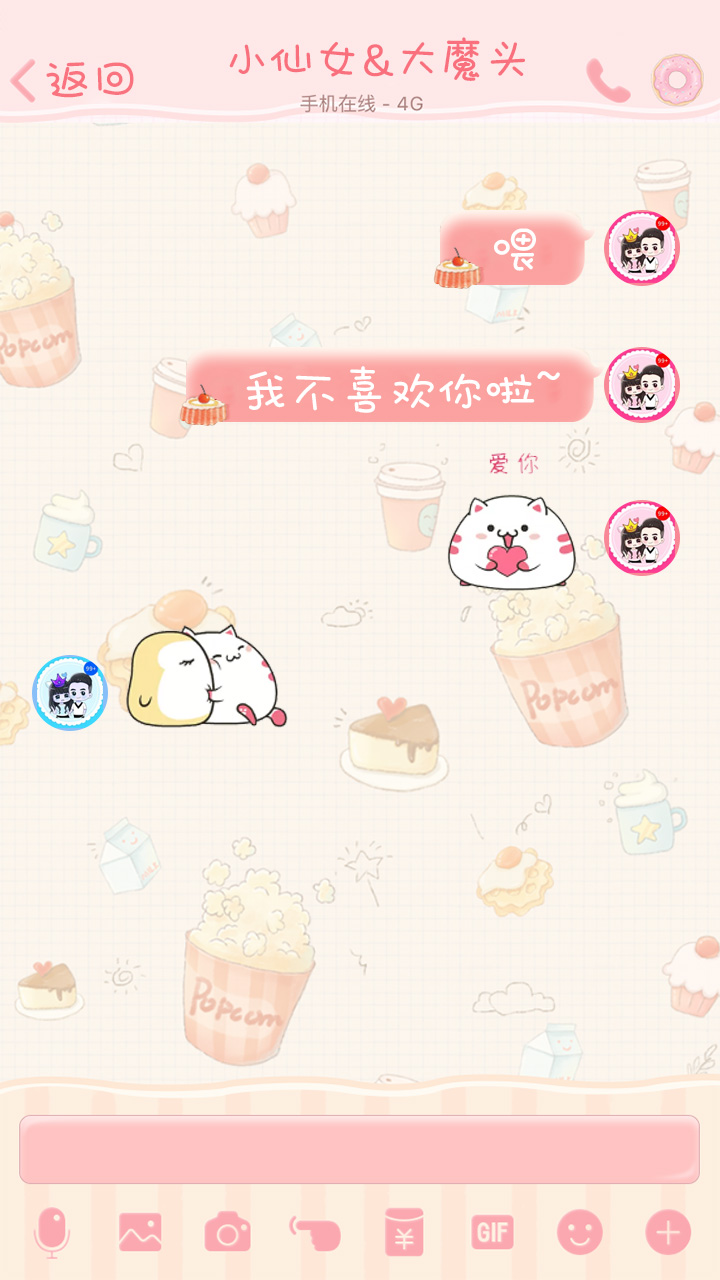Open the emoji smiley panel
Screen dimensions: 720x1280
(x=580, y=1232)
